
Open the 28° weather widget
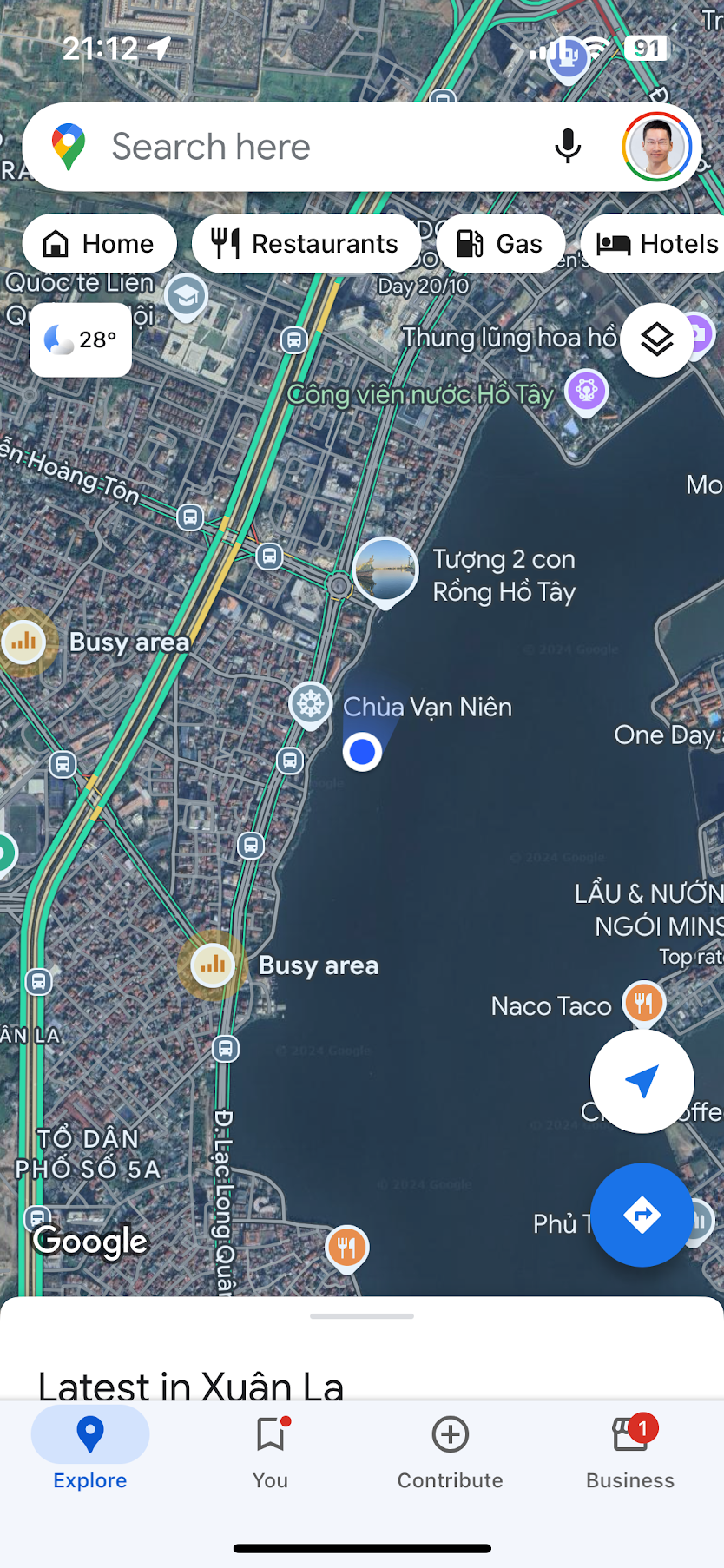coord(81,339)
